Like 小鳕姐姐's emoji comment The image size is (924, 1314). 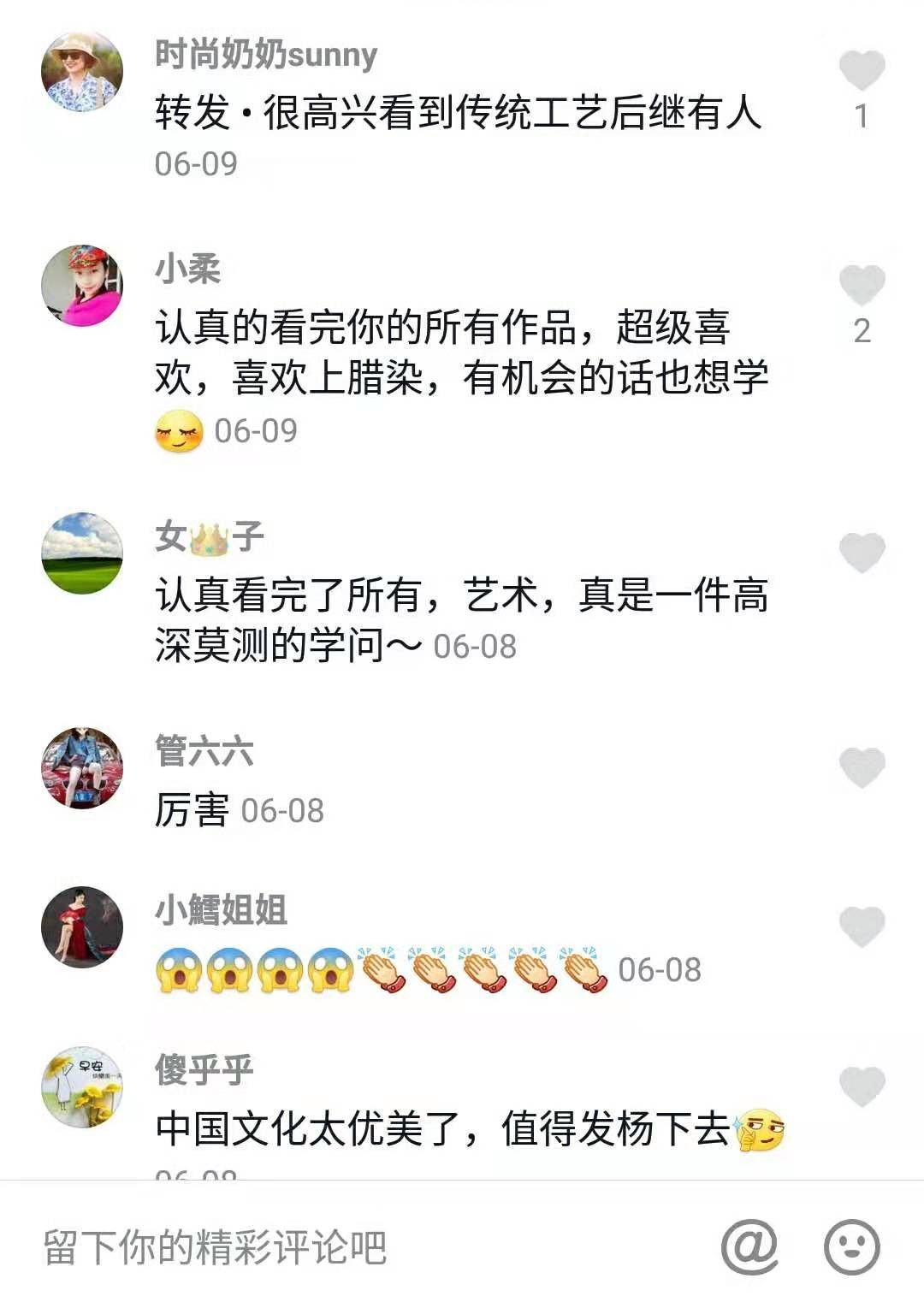point(861,926)
